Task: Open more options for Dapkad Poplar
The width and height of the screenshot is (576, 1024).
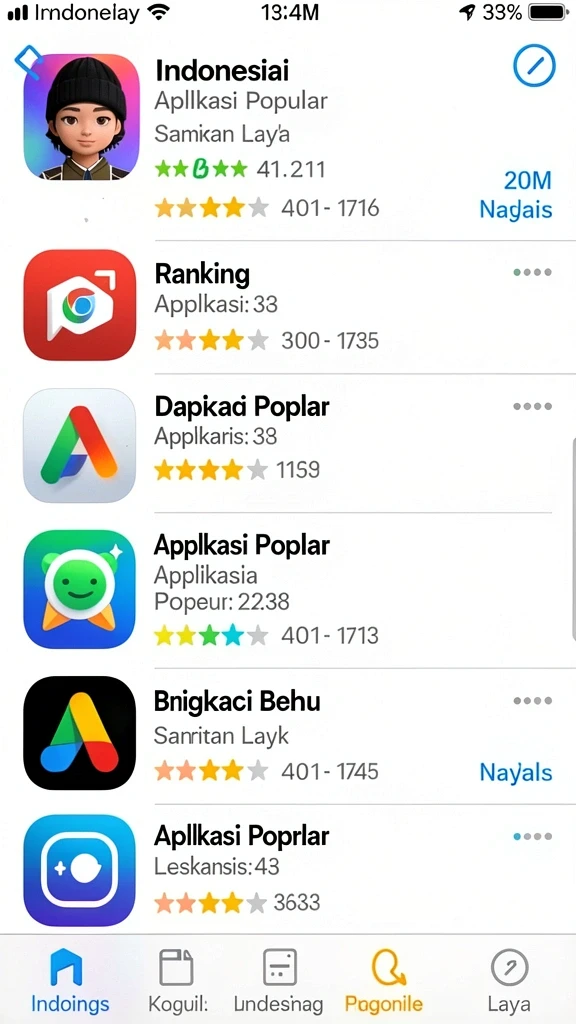Action: pyautogui.click(x=532, y=406)
